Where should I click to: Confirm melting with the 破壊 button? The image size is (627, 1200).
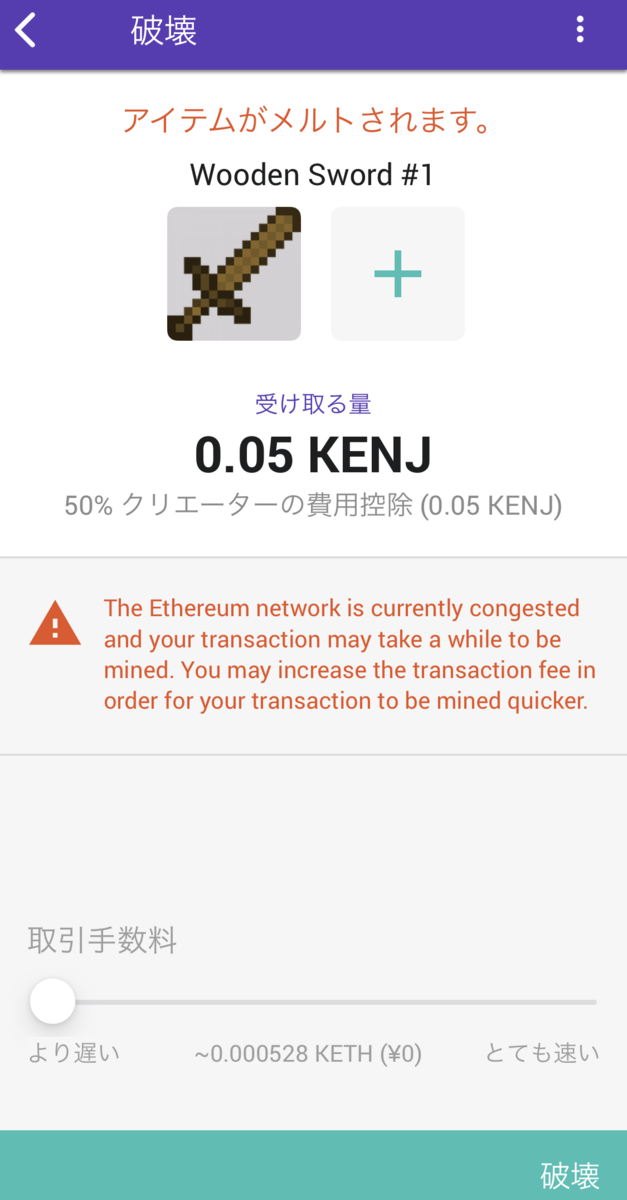[x=569, y=1174]
